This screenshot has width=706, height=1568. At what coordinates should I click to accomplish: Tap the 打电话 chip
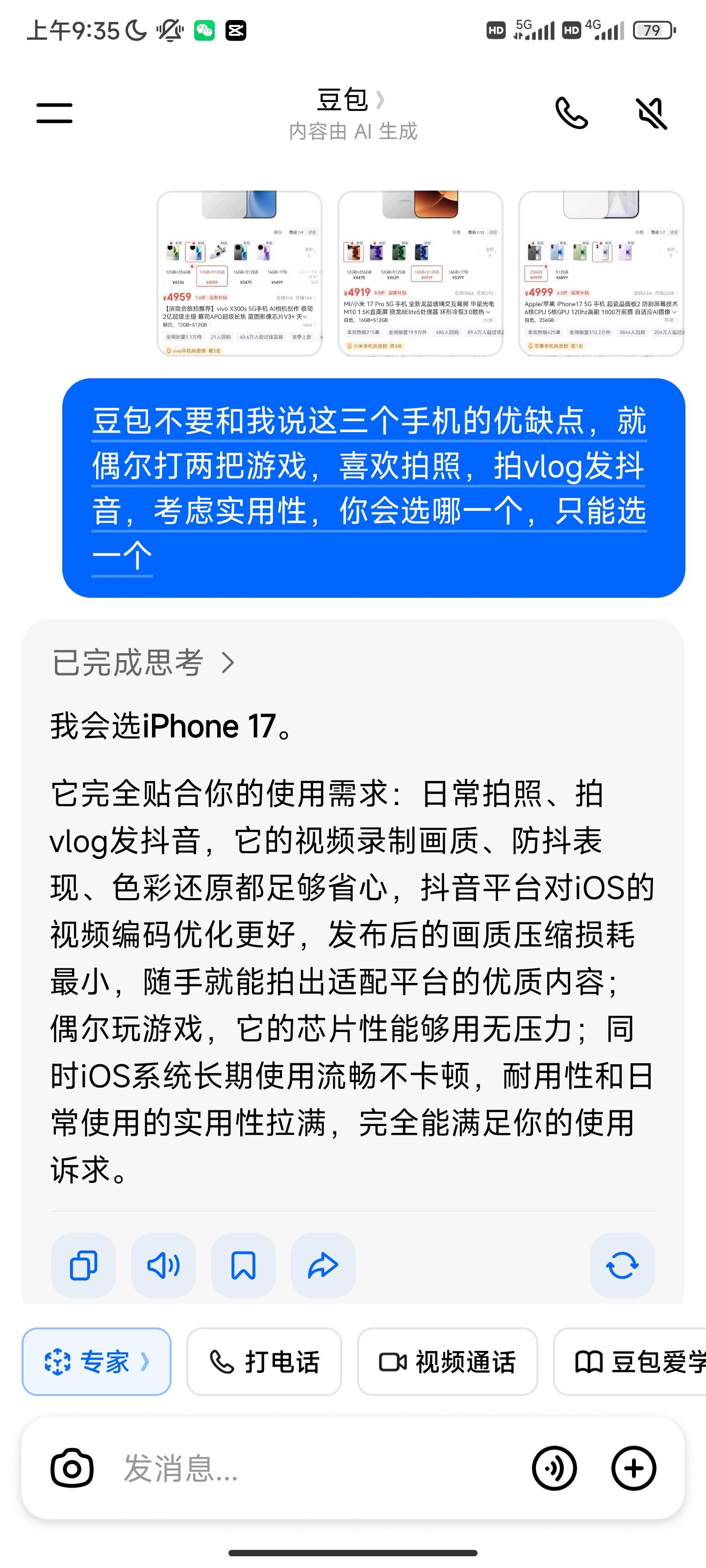264,1362
